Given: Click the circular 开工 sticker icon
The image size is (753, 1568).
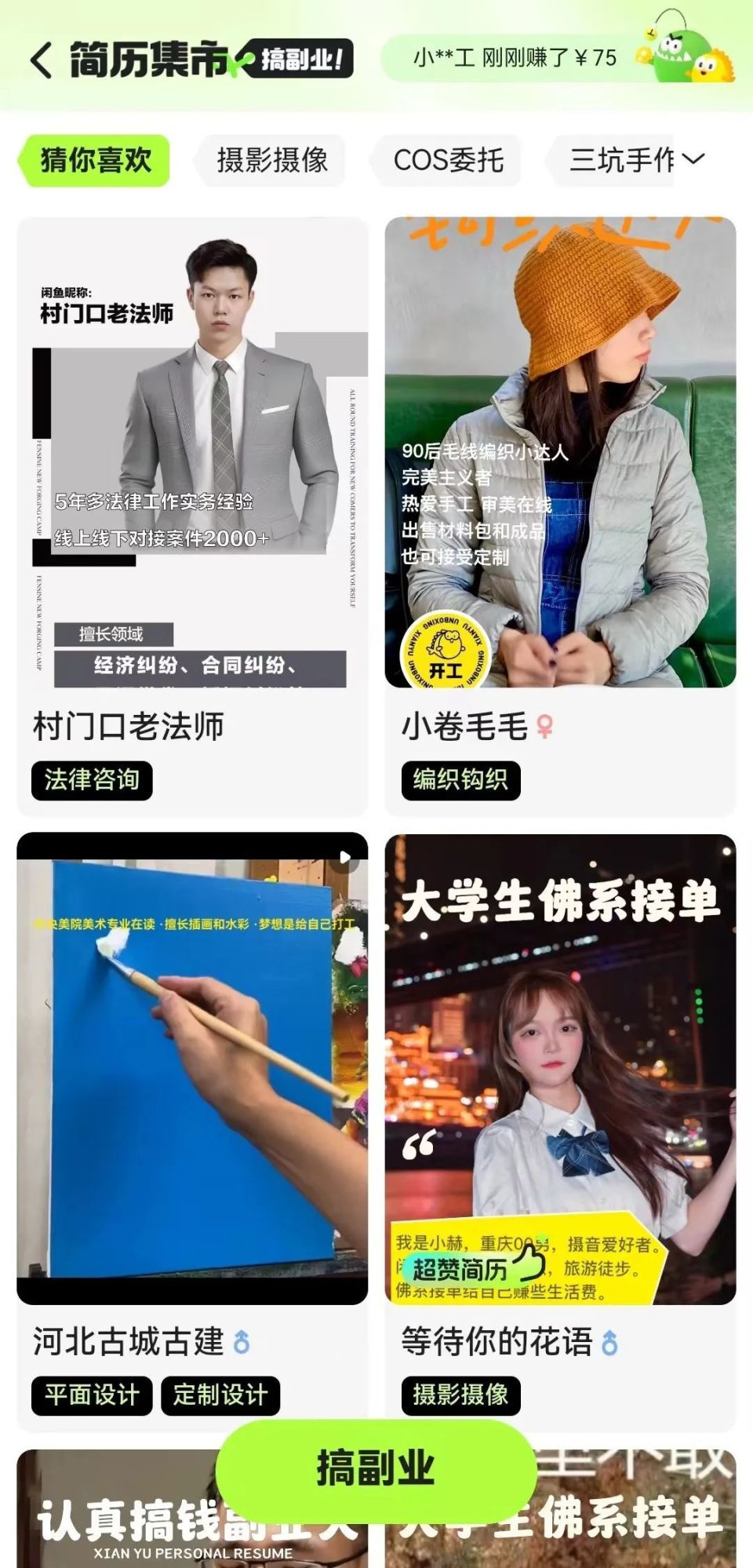Looking at the screenshot, I should 444,647.
